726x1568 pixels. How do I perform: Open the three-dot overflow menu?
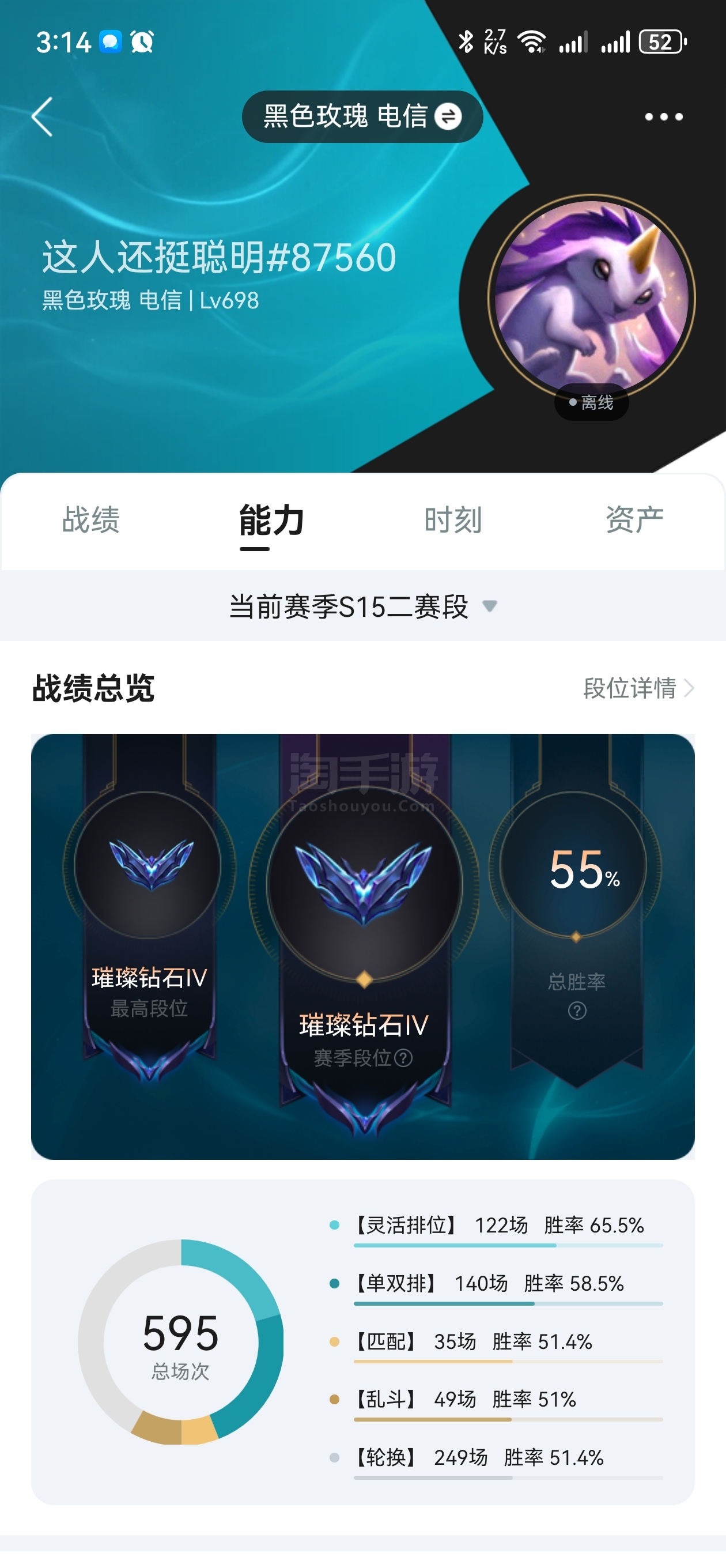663,116
